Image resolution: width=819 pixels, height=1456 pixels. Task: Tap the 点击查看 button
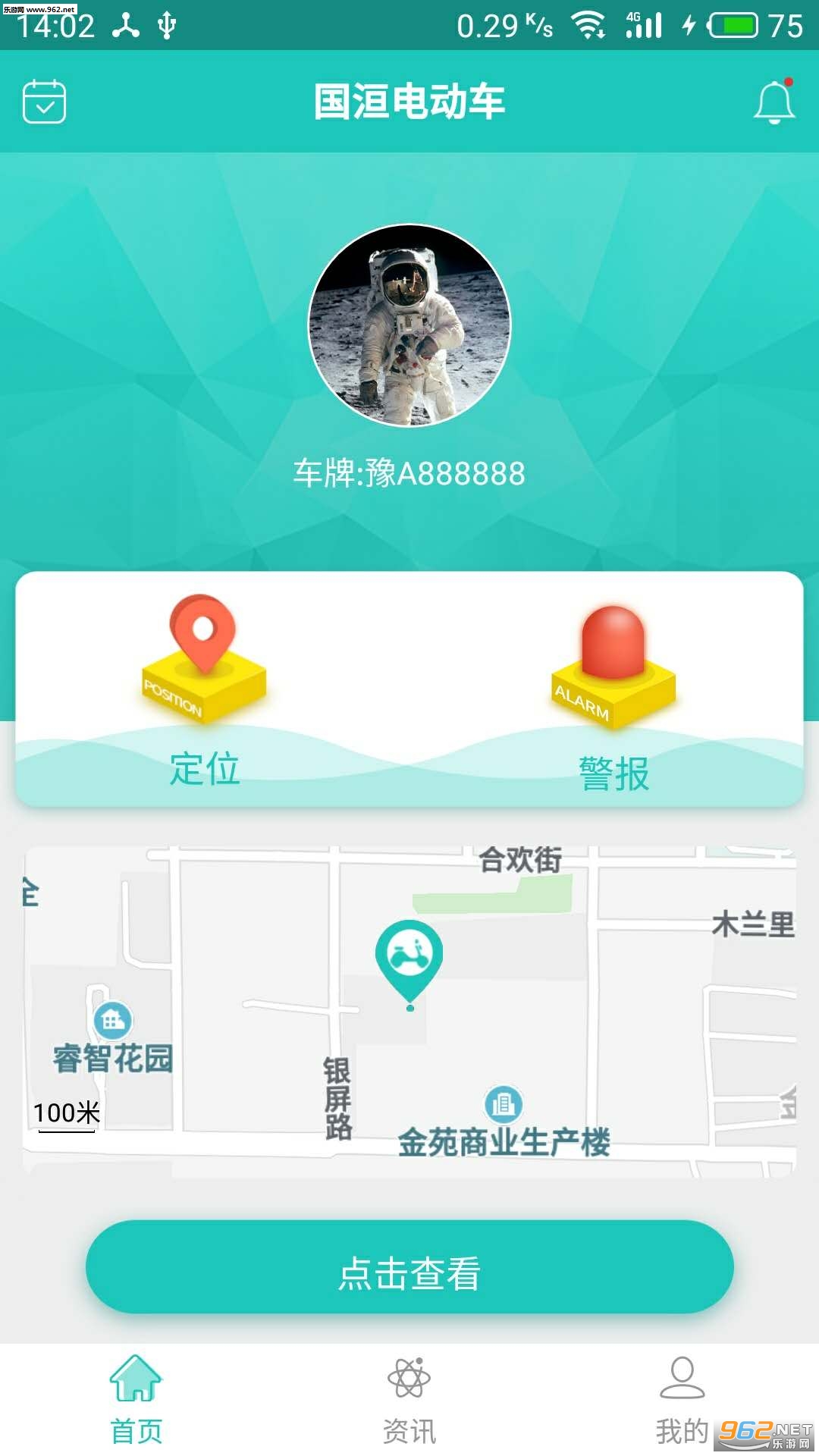409,1266
